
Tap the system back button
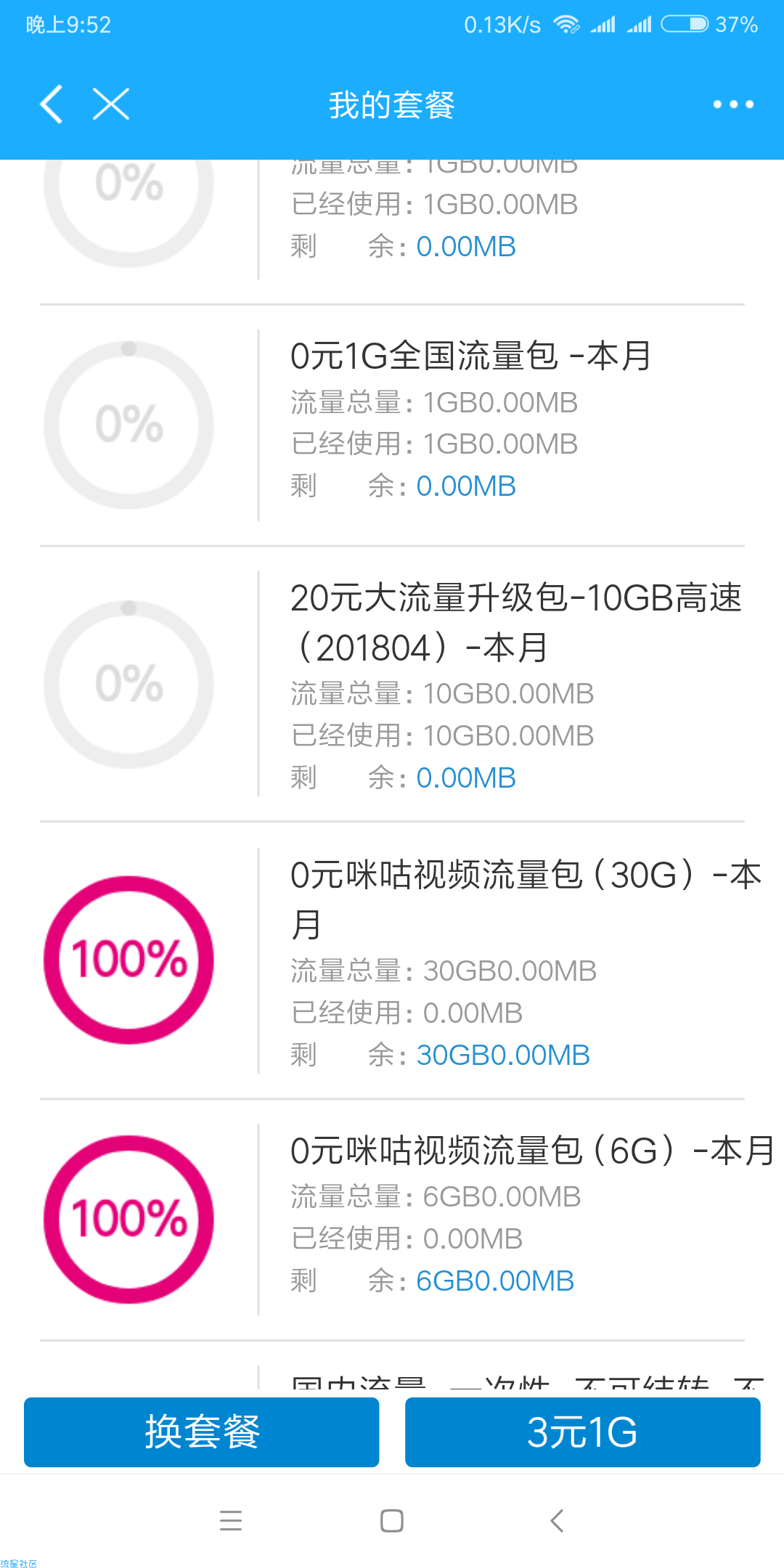click(557, 1521)
